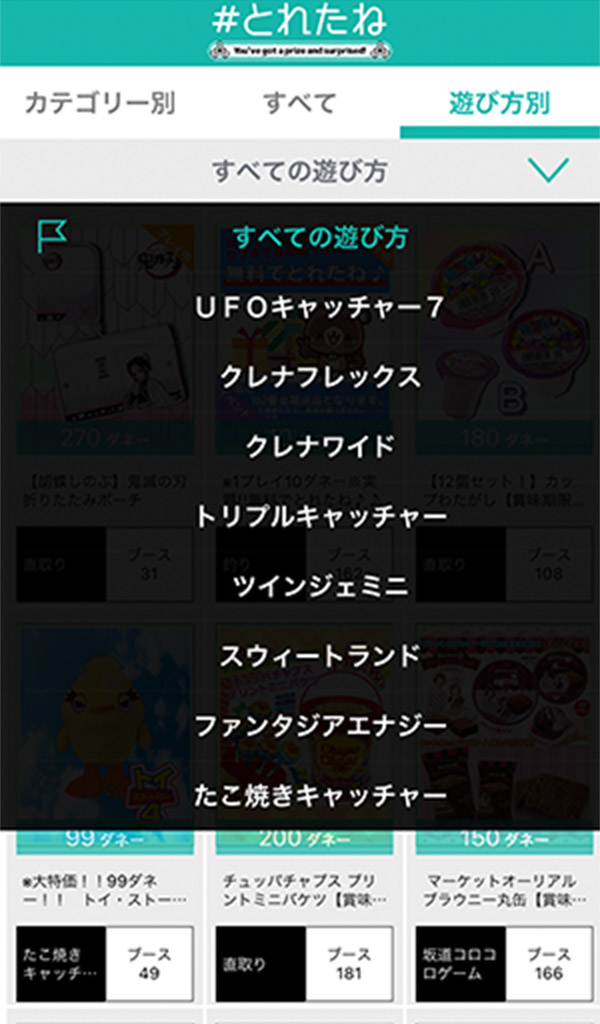Select UFOキャッチャー7 from list

coord(320,308)
